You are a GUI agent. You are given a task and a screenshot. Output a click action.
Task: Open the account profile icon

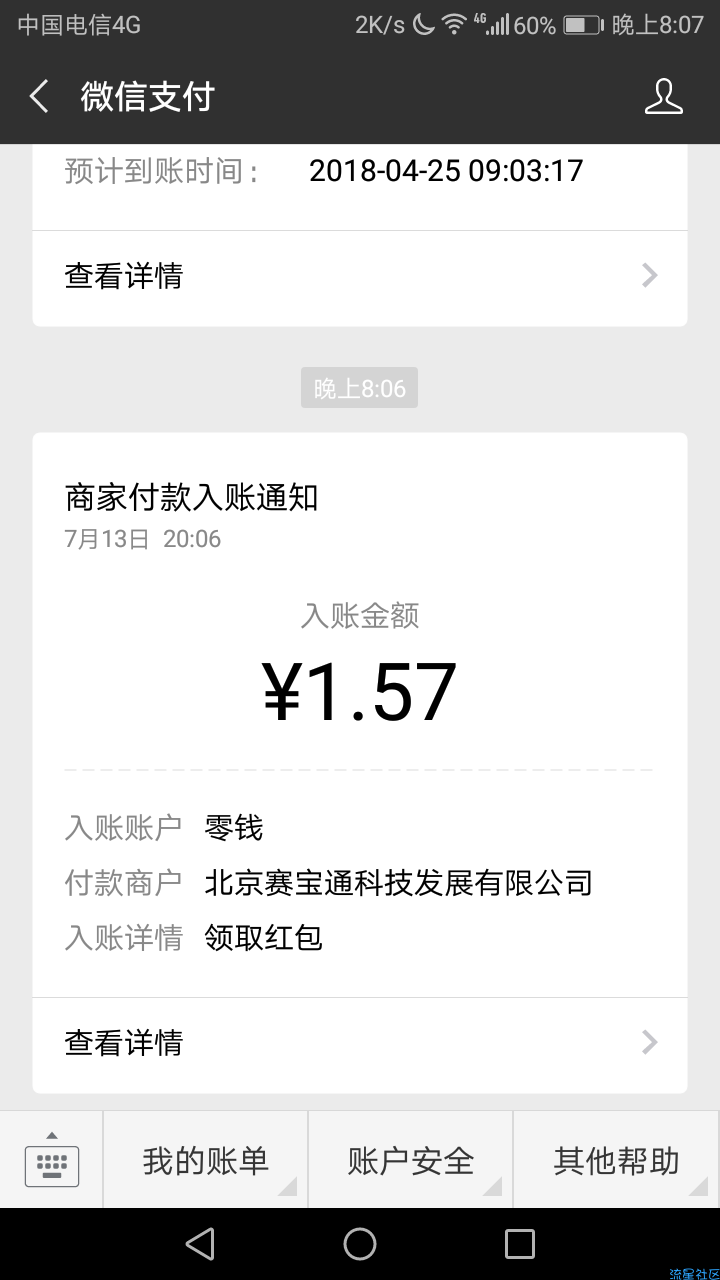click(x=663, y=97)
